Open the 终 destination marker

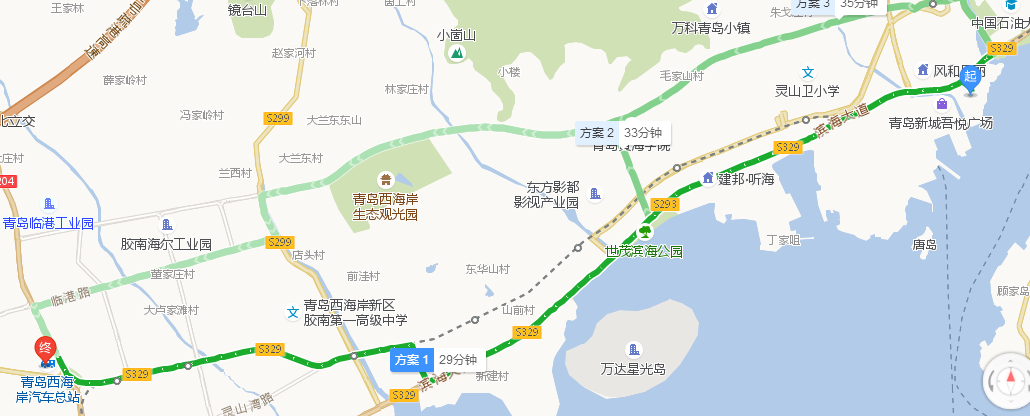[45, 350]
